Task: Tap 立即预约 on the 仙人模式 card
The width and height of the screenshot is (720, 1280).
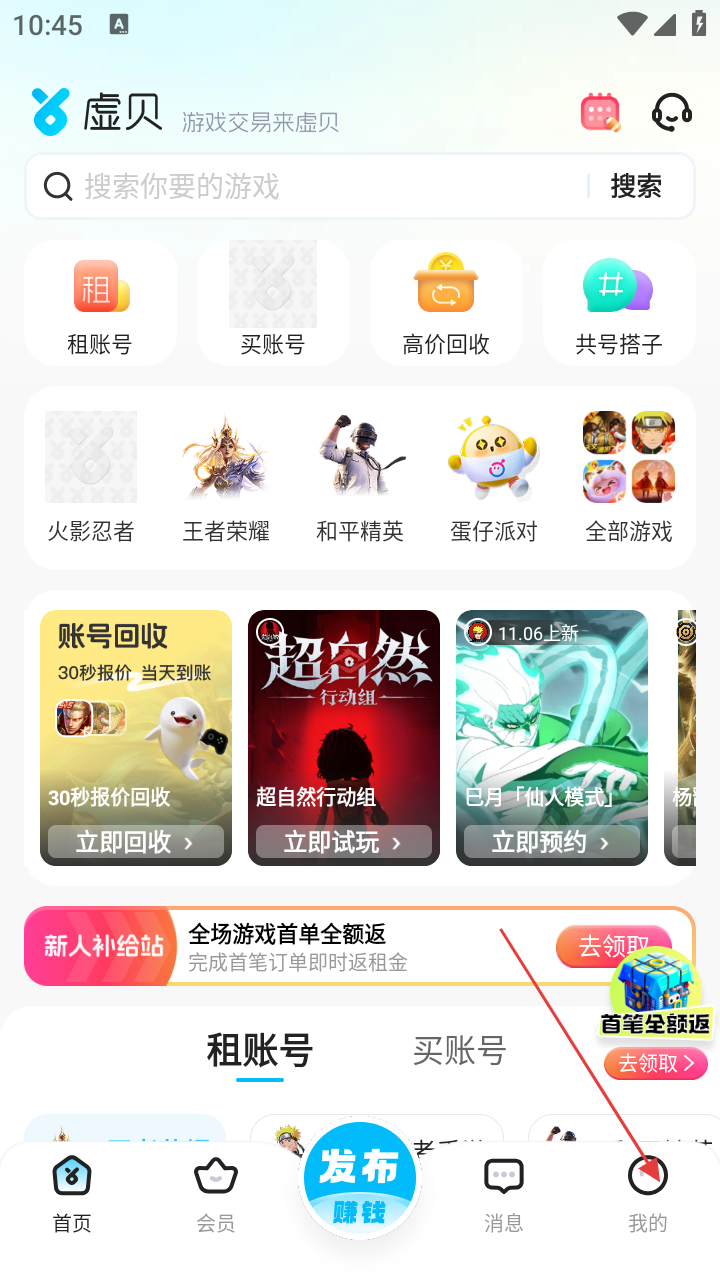Action: coord(552,842)
